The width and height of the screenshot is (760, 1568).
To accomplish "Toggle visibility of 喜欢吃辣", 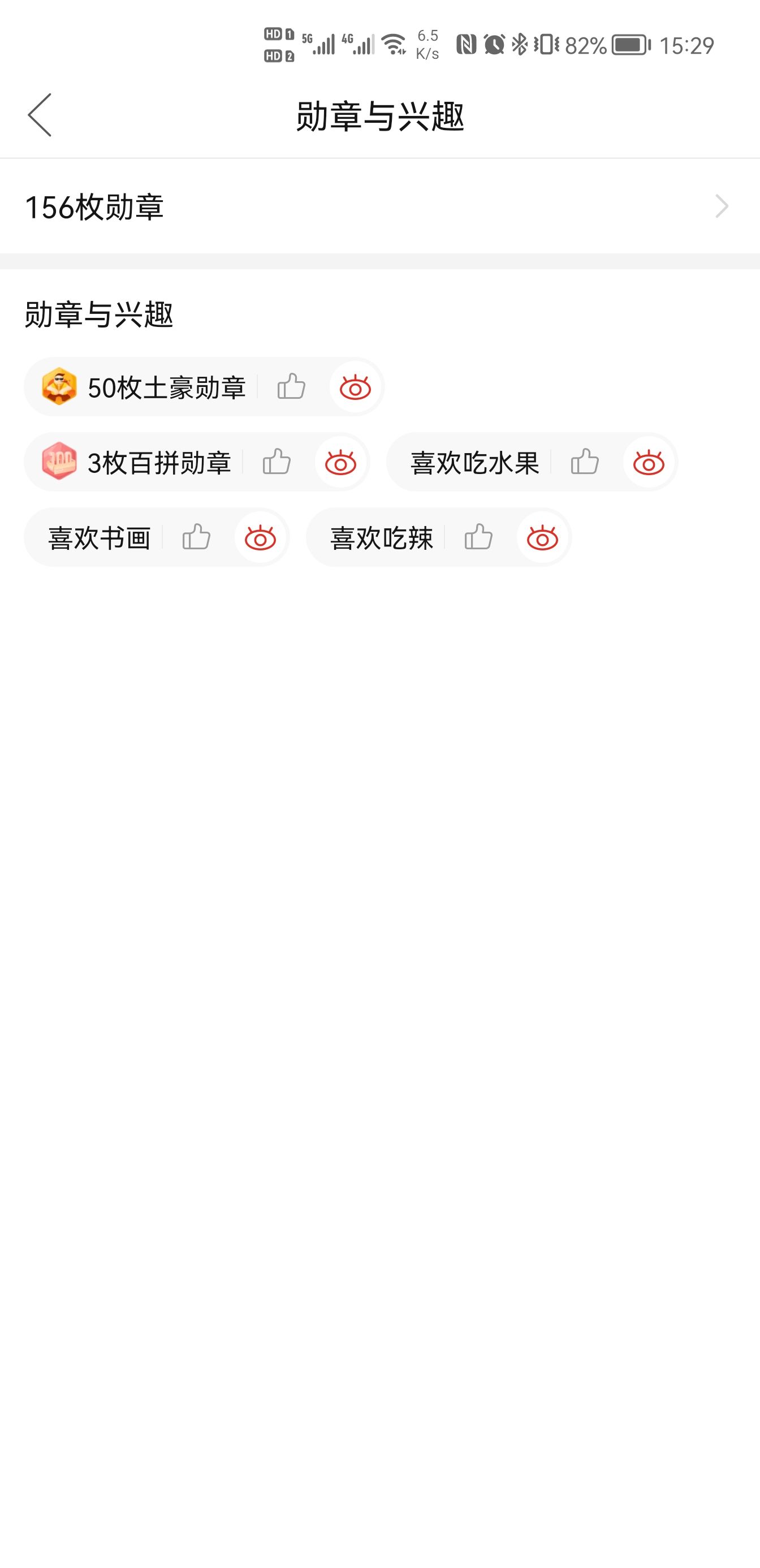I will pos(543,538).
